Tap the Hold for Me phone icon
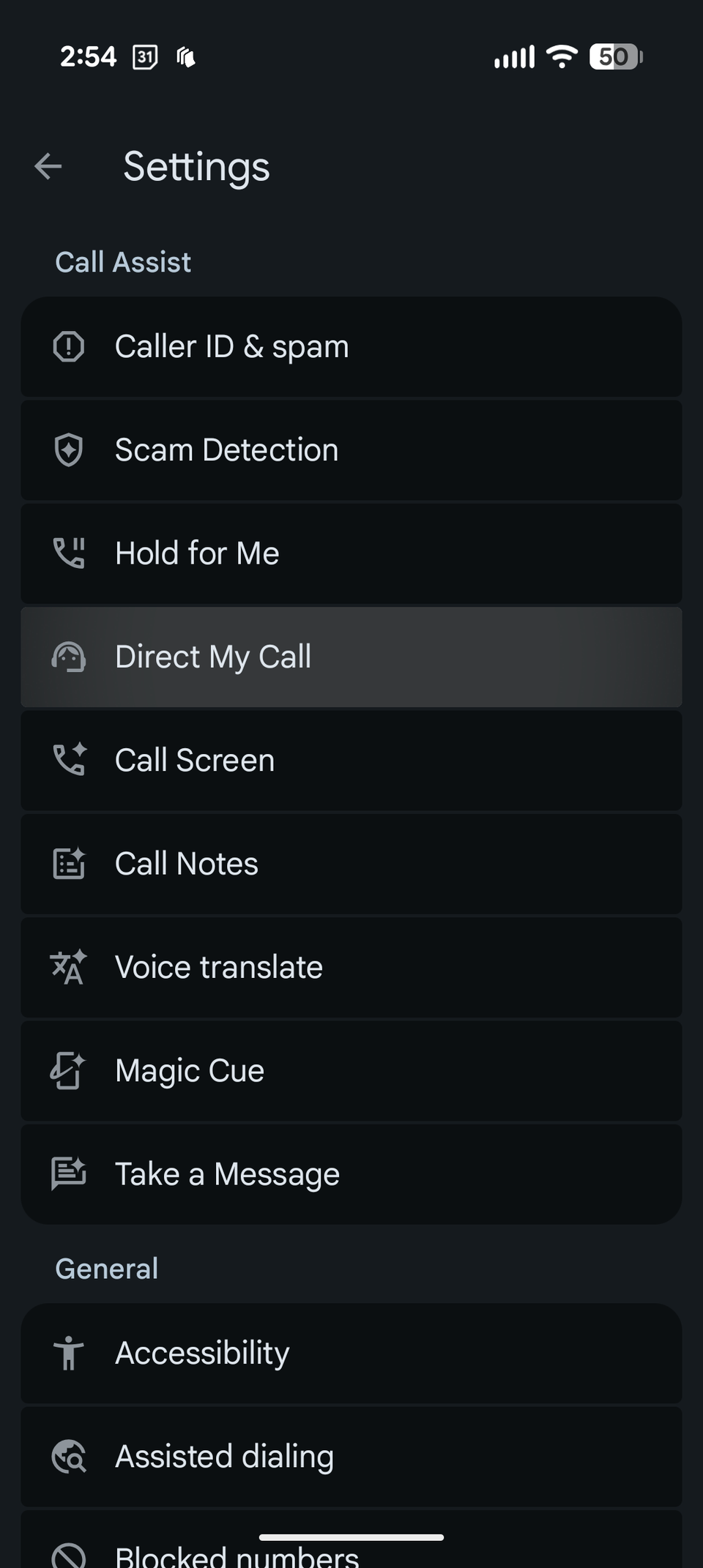This screenshot has height=1568, width=703. pyautogui.click(x=68, y=554)
